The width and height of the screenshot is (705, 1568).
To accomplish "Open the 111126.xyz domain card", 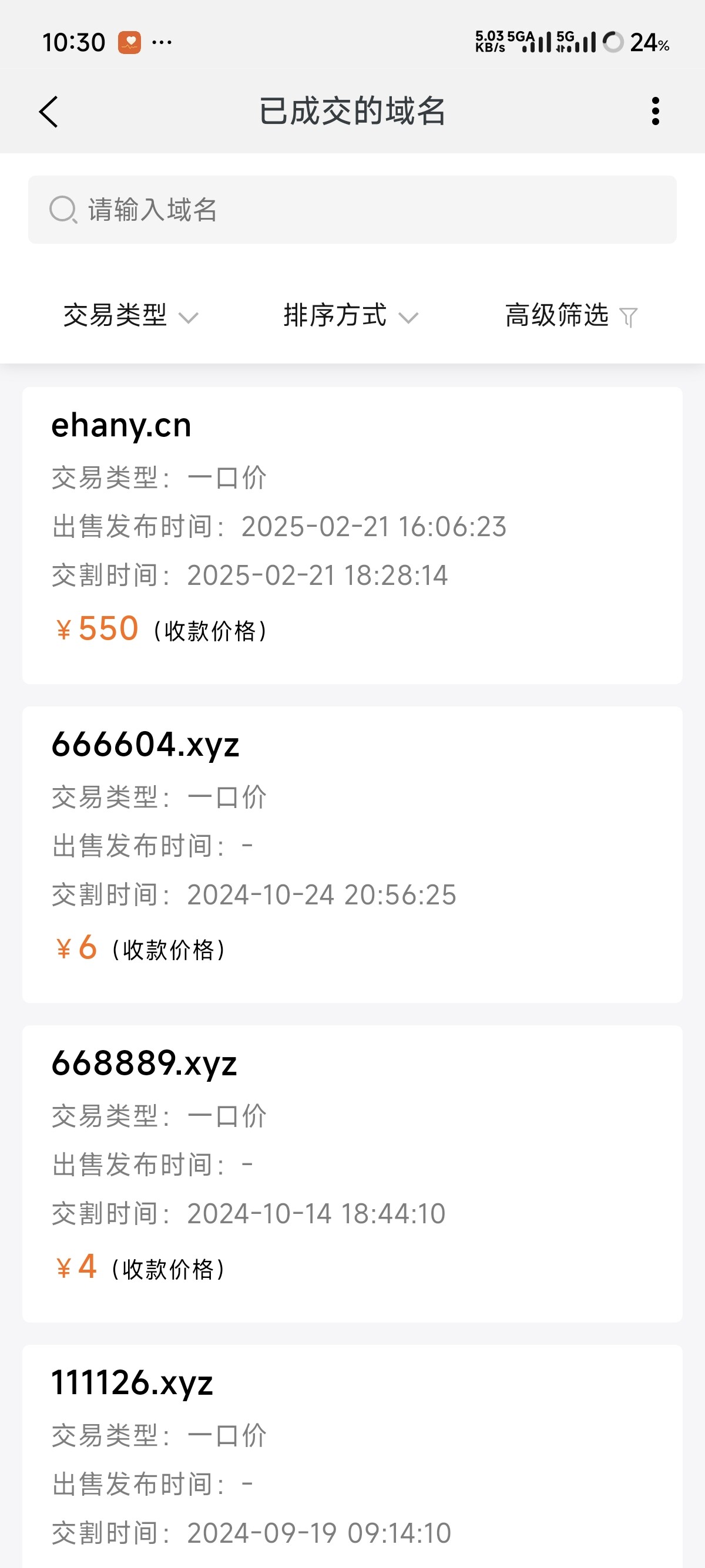I will pyautogui.click(x=352, y=1456).
